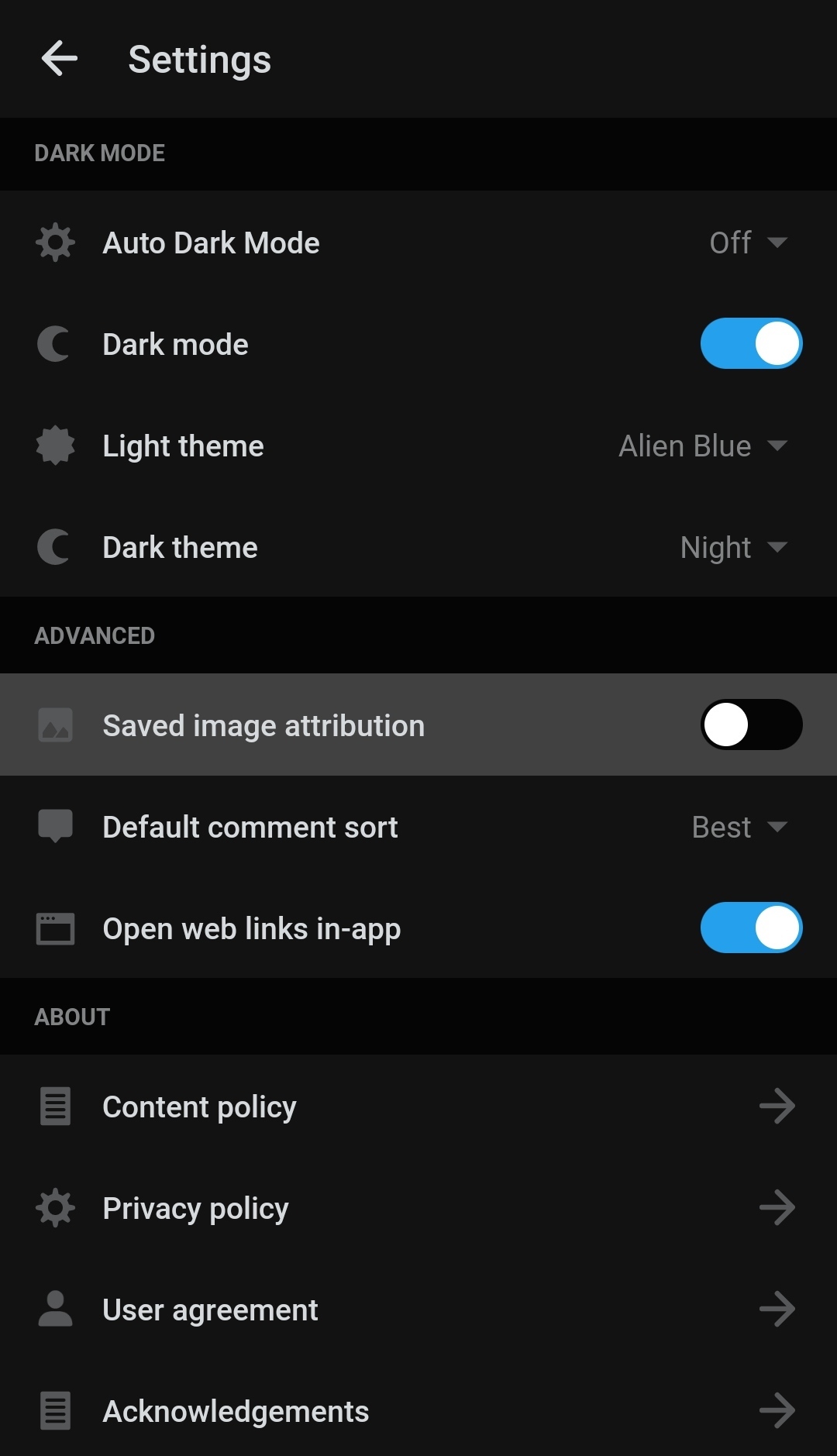Disable Open web links in-app

pyautogui.click(x=750, y=928)
